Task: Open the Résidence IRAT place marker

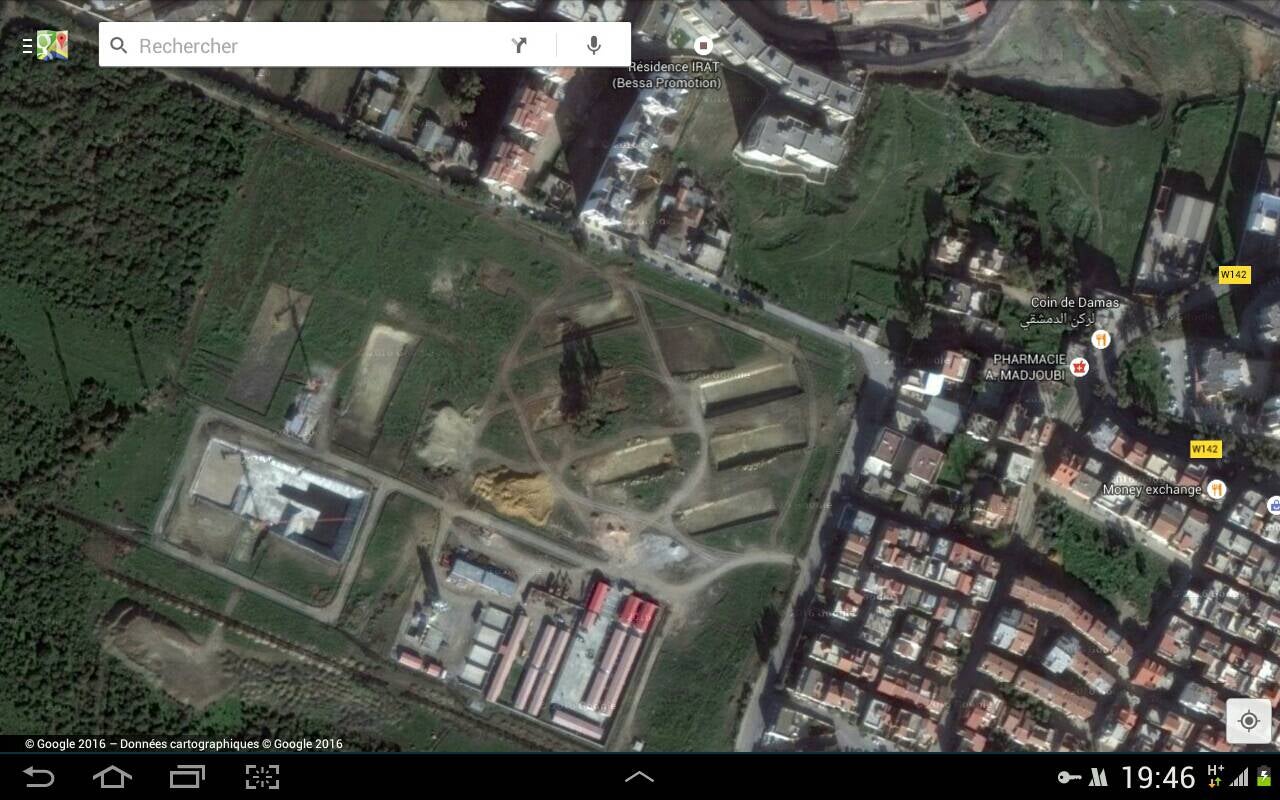Action: pos(703,45)
